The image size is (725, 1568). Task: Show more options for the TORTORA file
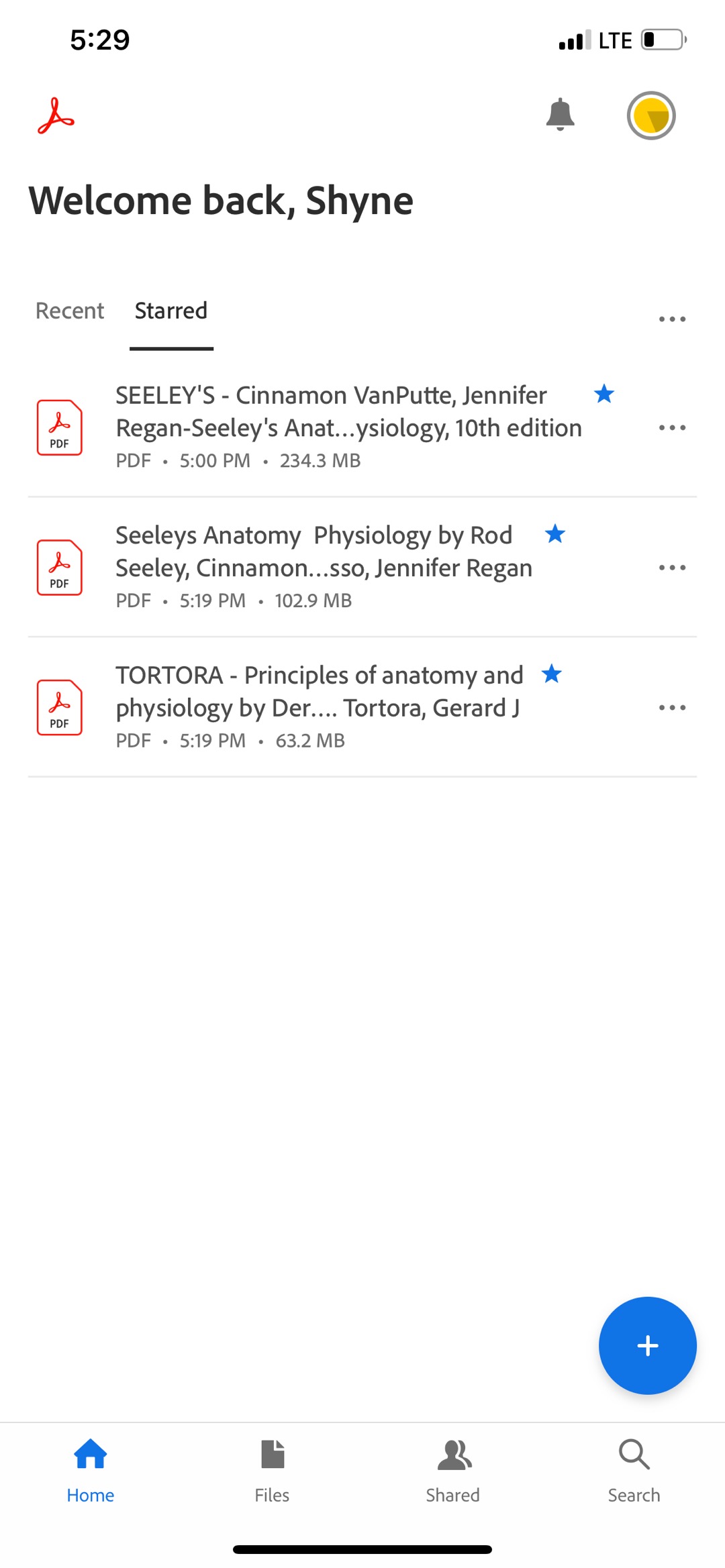point(672,708)
